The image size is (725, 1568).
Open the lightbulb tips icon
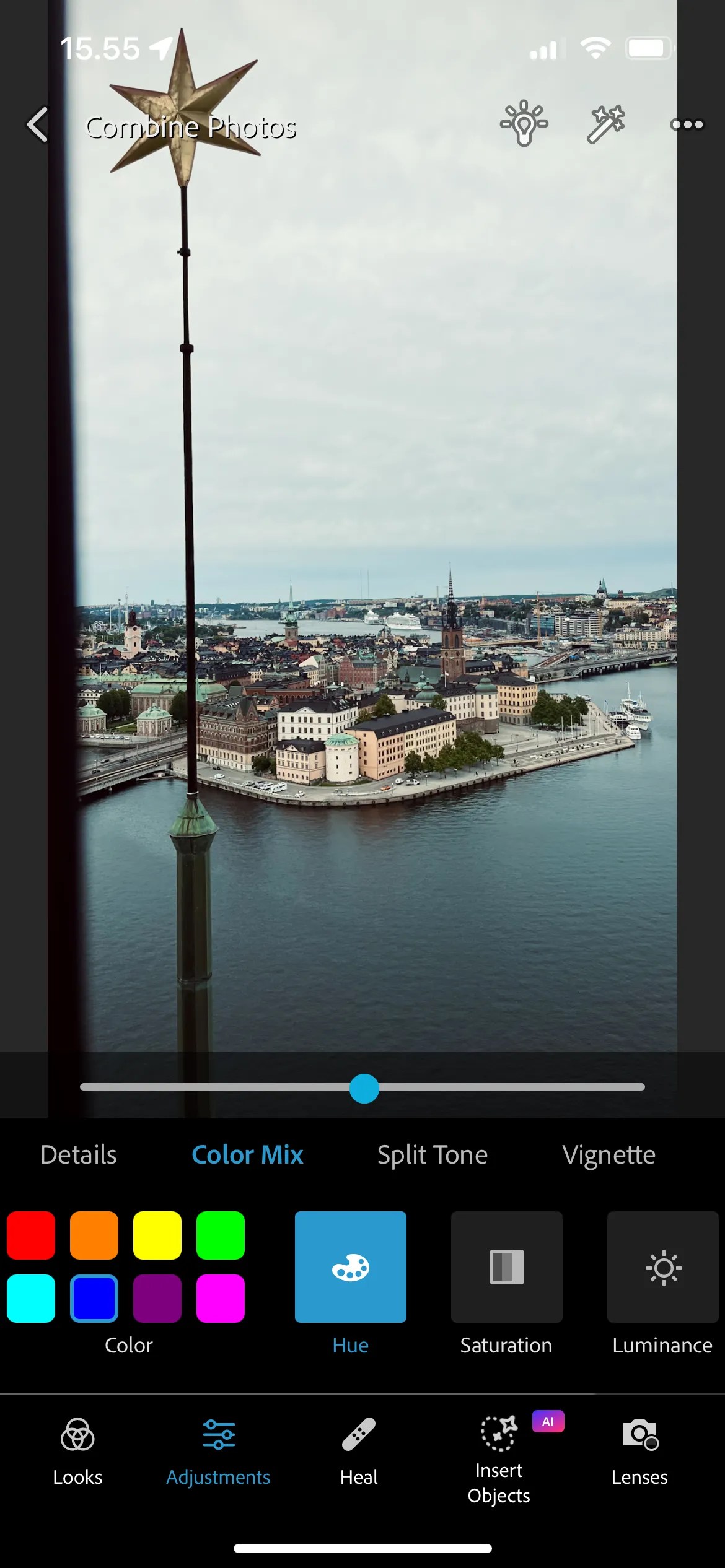coord(524,123)
